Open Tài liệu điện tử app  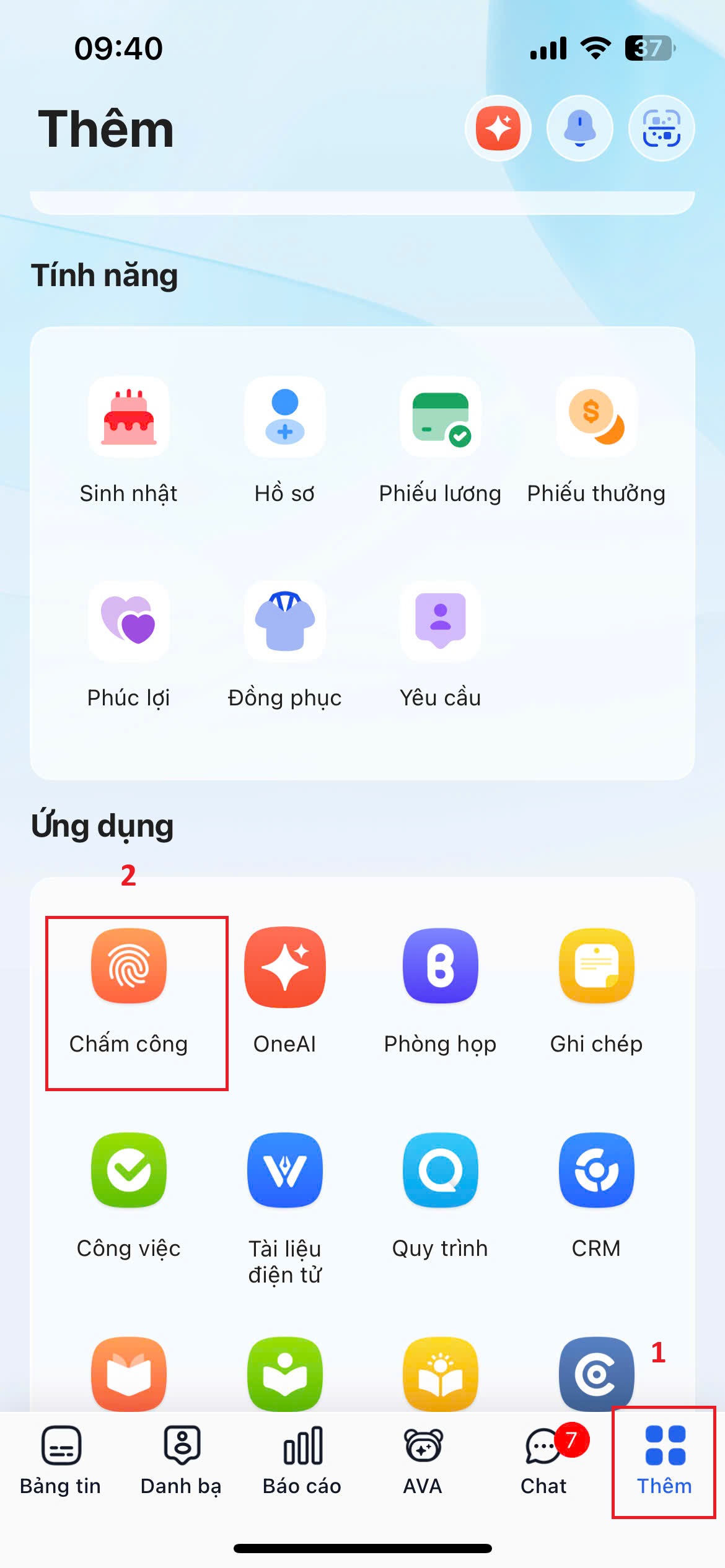click(x=285, y=1170)
